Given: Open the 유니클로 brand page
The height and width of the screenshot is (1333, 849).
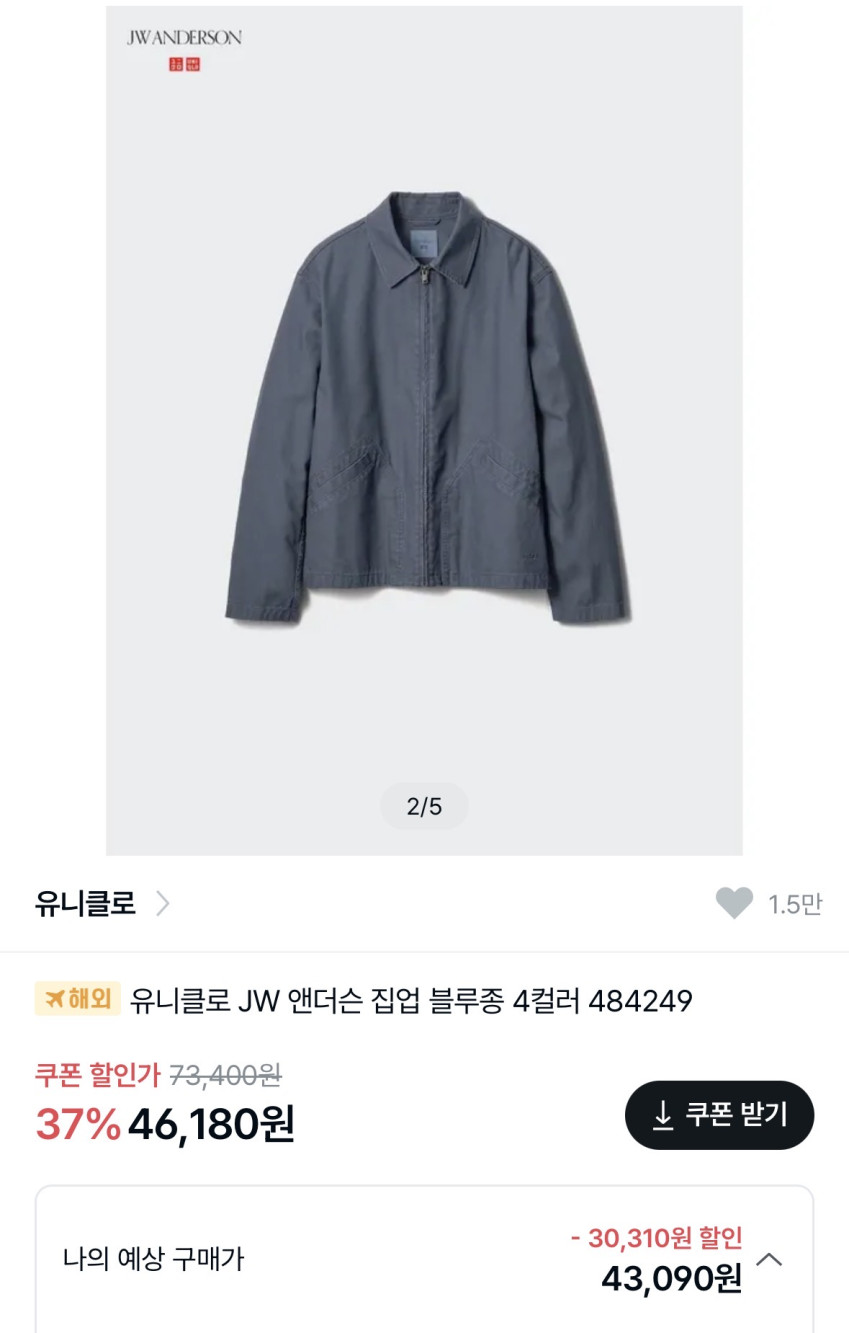Looking at the screenshot, I should pyautogui.click(x=102, y=904).
